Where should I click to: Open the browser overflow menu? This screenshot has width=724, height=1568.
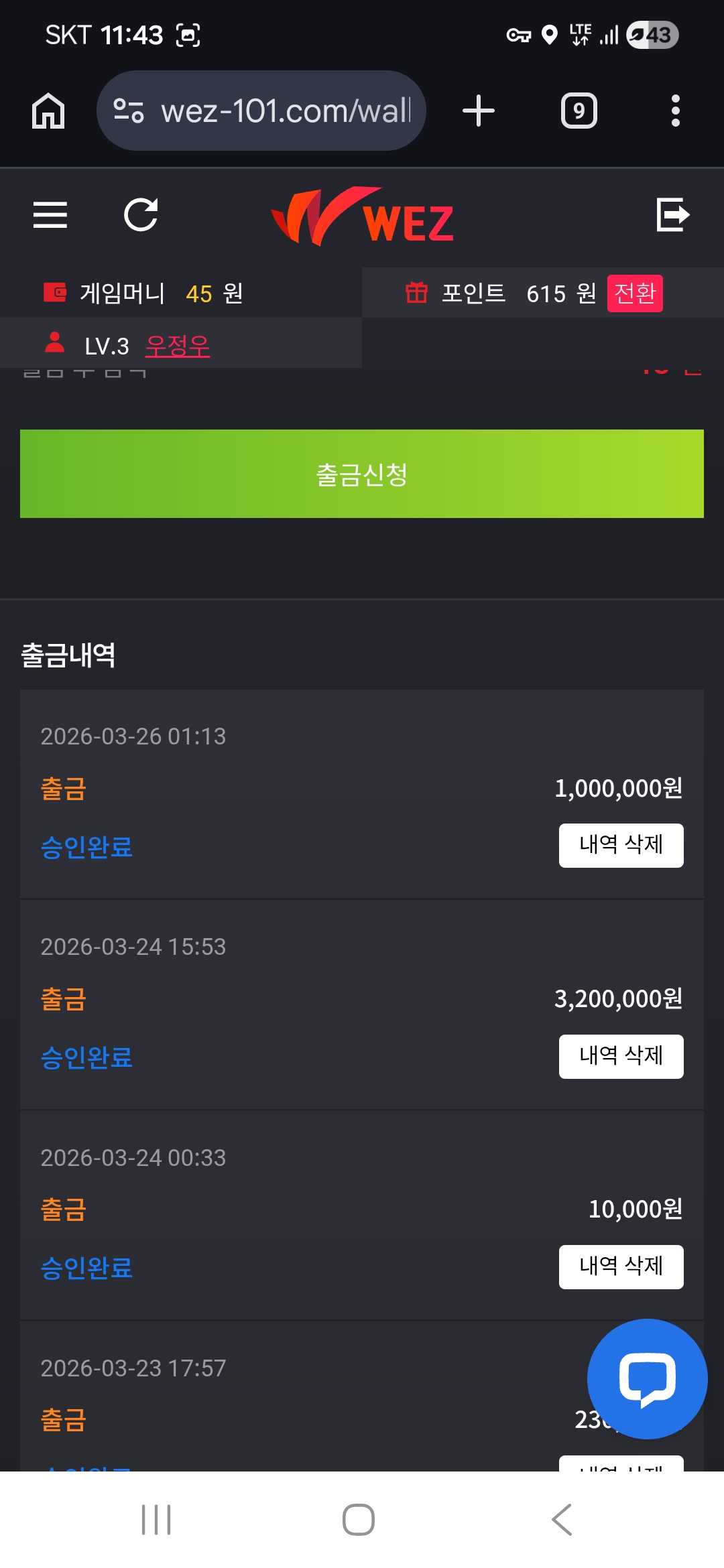pyautogui.click(x=675, y=111)
